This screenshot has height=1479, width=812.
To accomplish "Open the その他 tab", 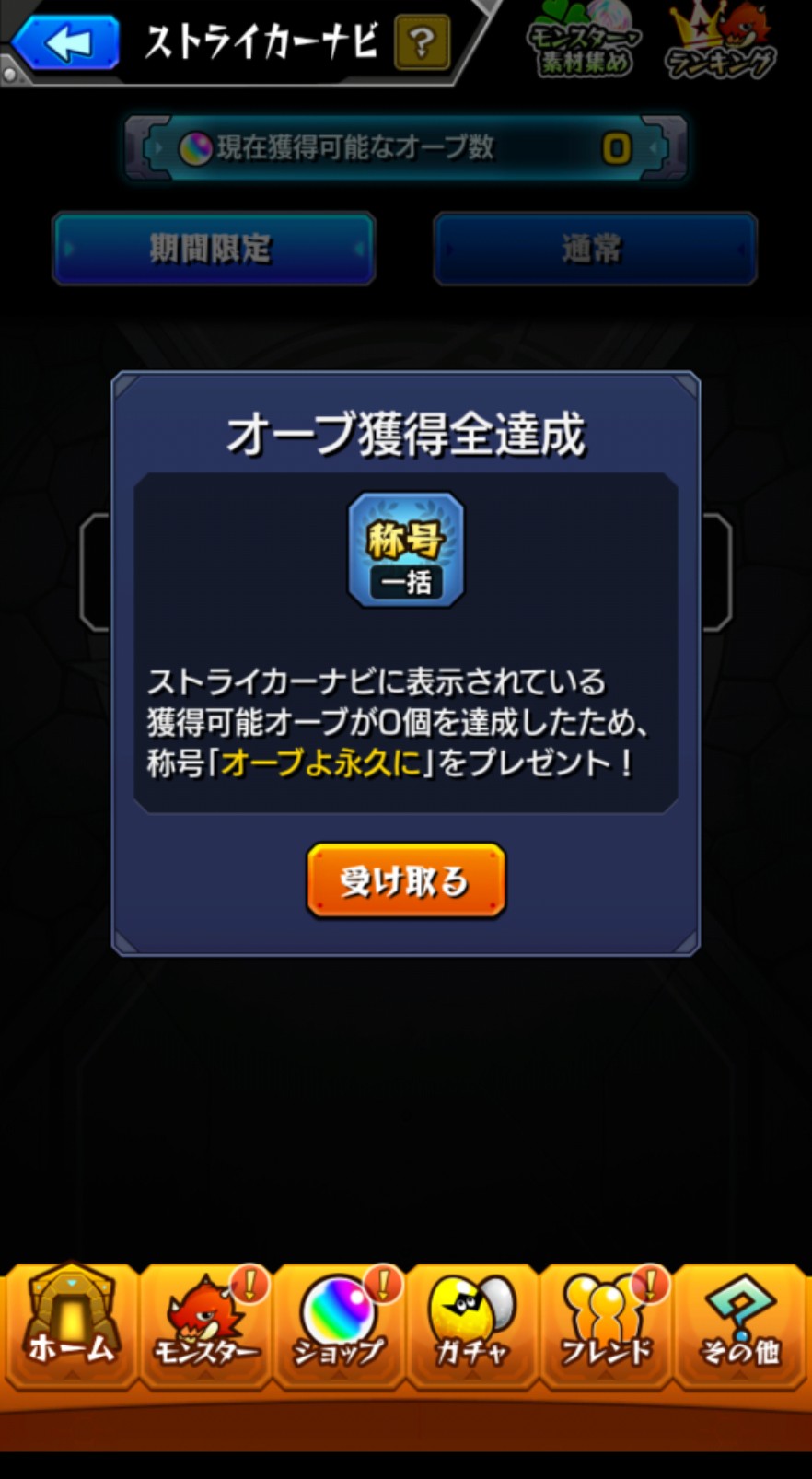I will pyautogui.click(x=739, y=1324).
